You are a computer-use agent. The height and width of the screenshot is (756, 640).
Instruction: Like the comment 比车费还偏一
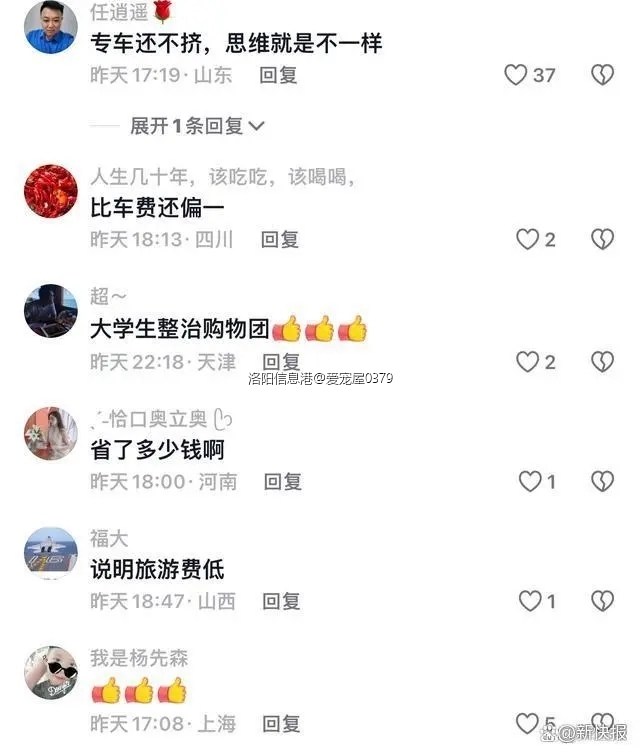point(527,239)
